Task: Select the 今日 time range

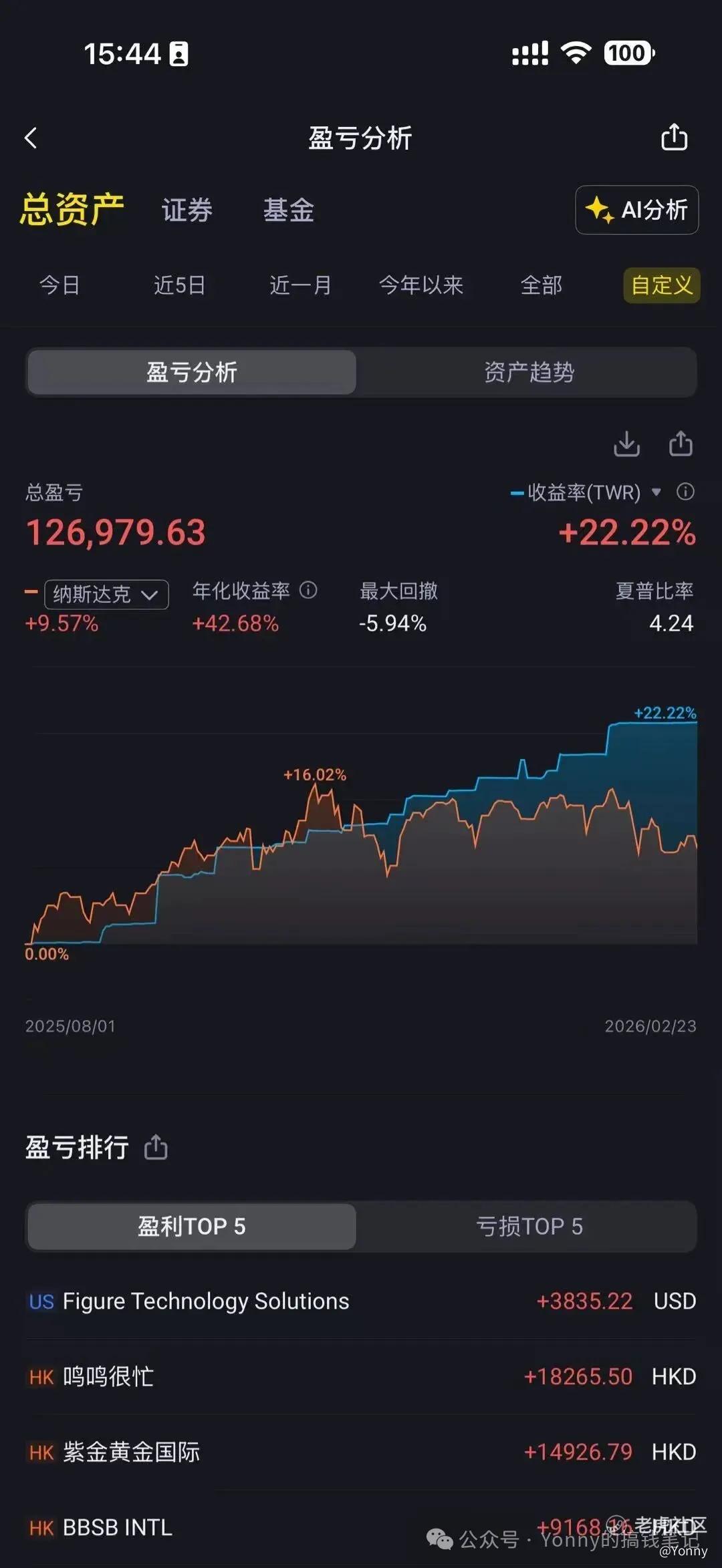Action: (x=59, y=285)
